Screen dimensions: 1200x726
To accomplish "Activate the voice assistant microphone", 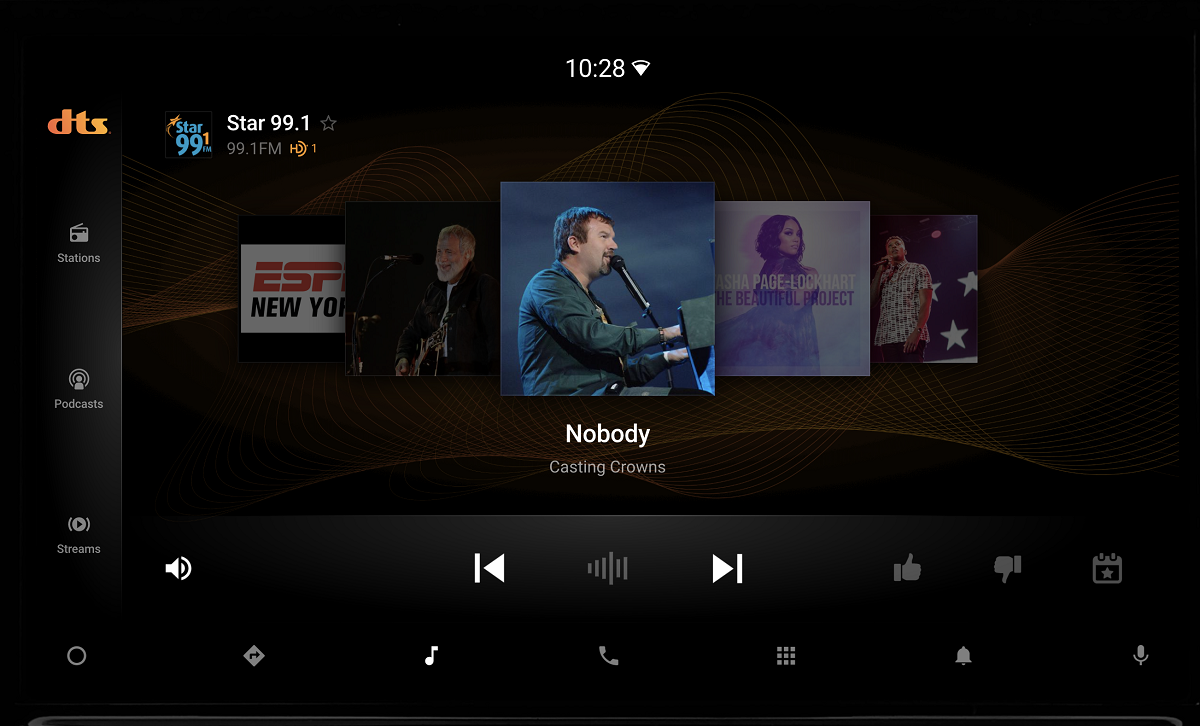I will 1140,656.
